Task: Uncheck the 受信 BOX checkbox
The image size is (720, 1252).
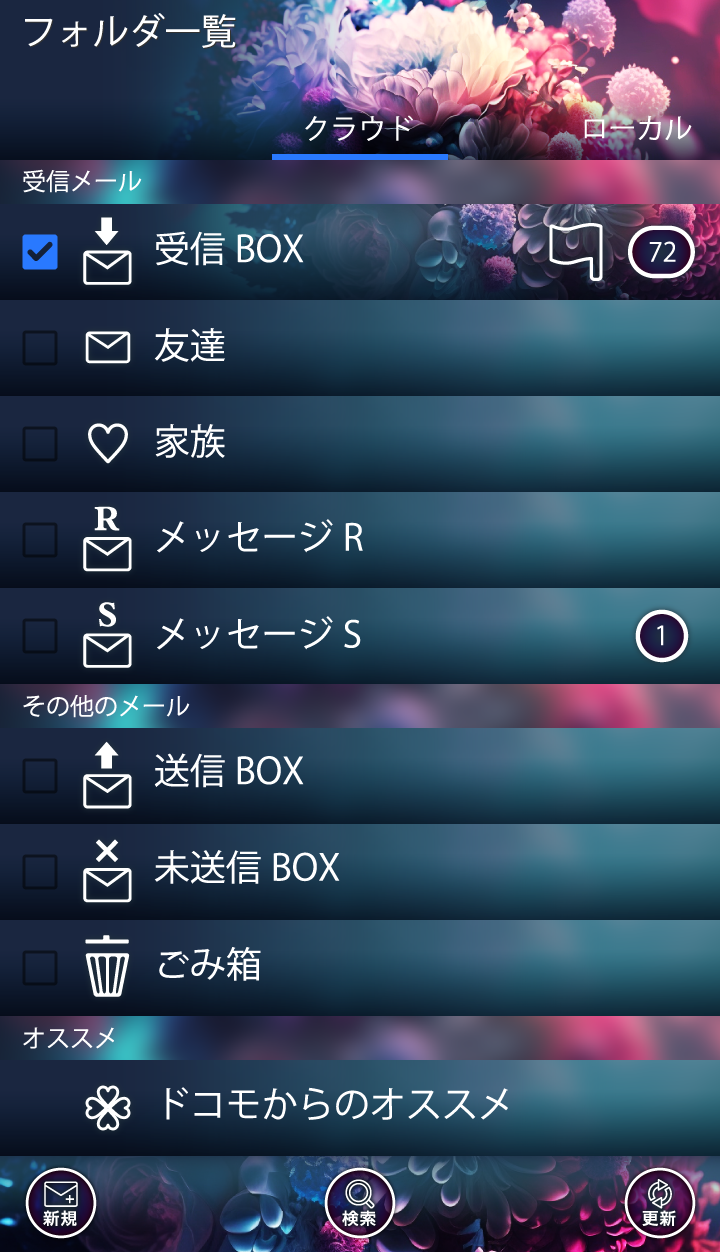Action: pos(40,252)
